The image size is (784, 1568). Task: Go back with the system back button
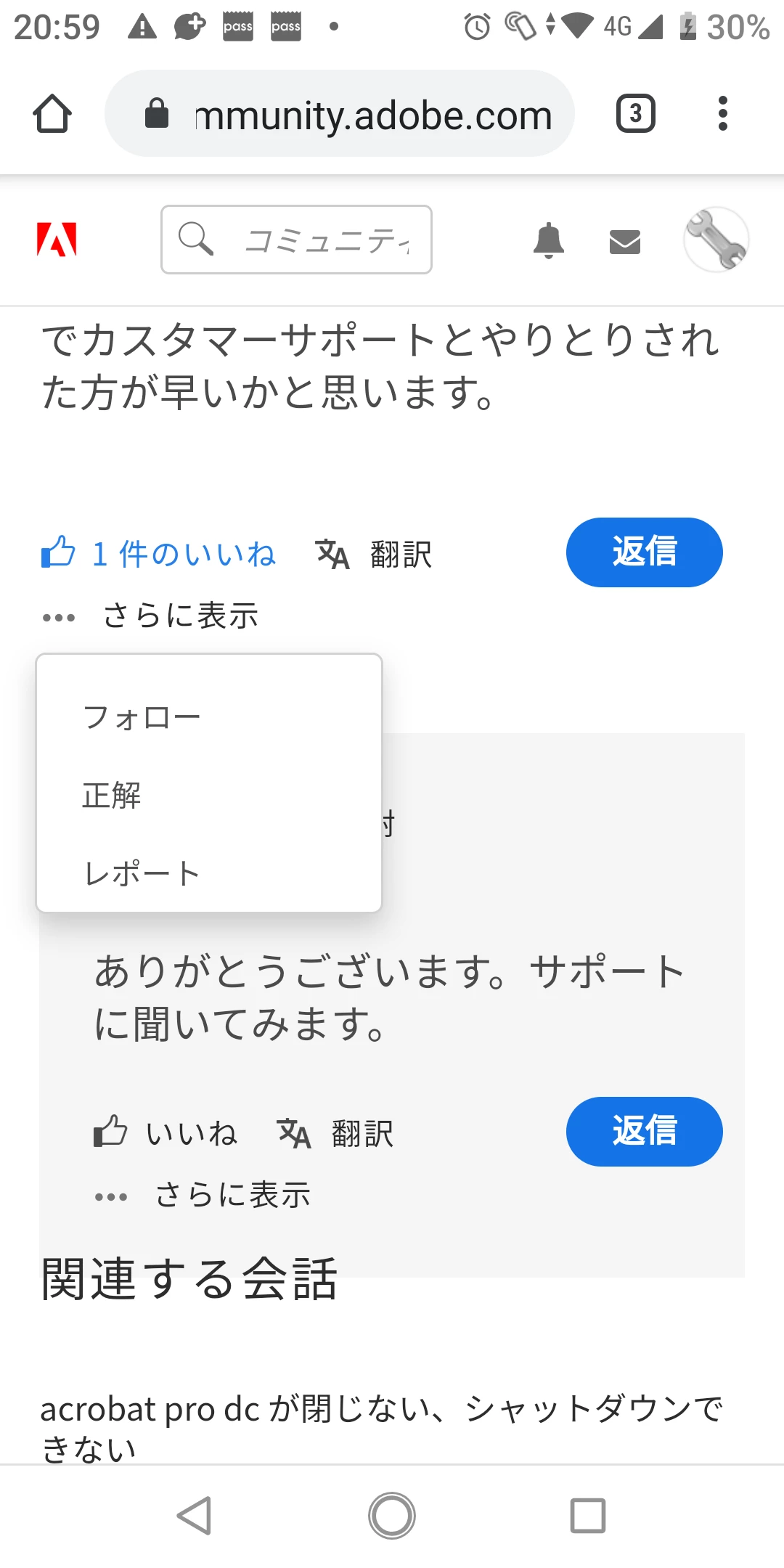195,1516
